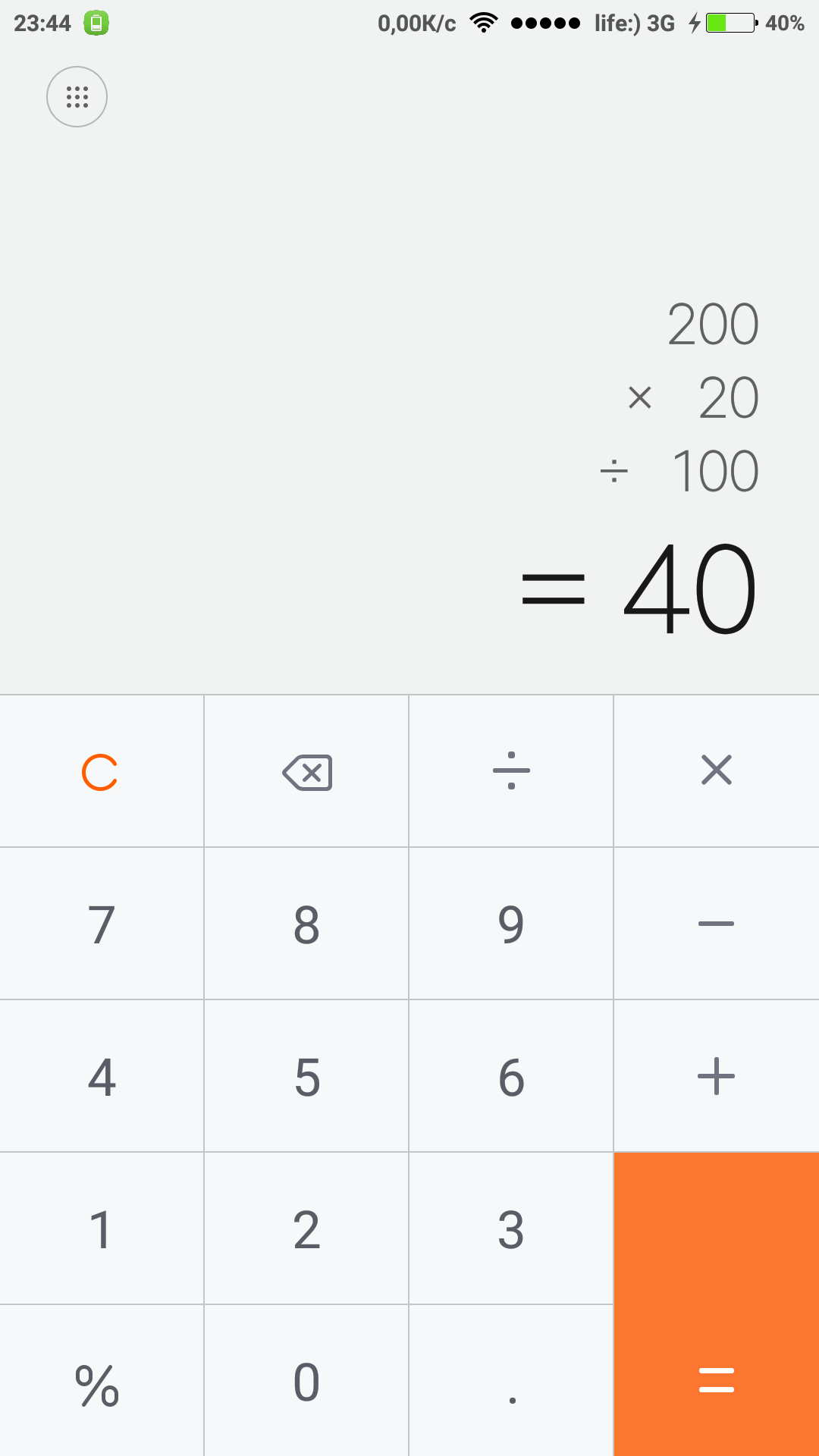Enter digit 1
Image resolution: width=819 pixels, height=1456 pixels.
[102, 1228]
